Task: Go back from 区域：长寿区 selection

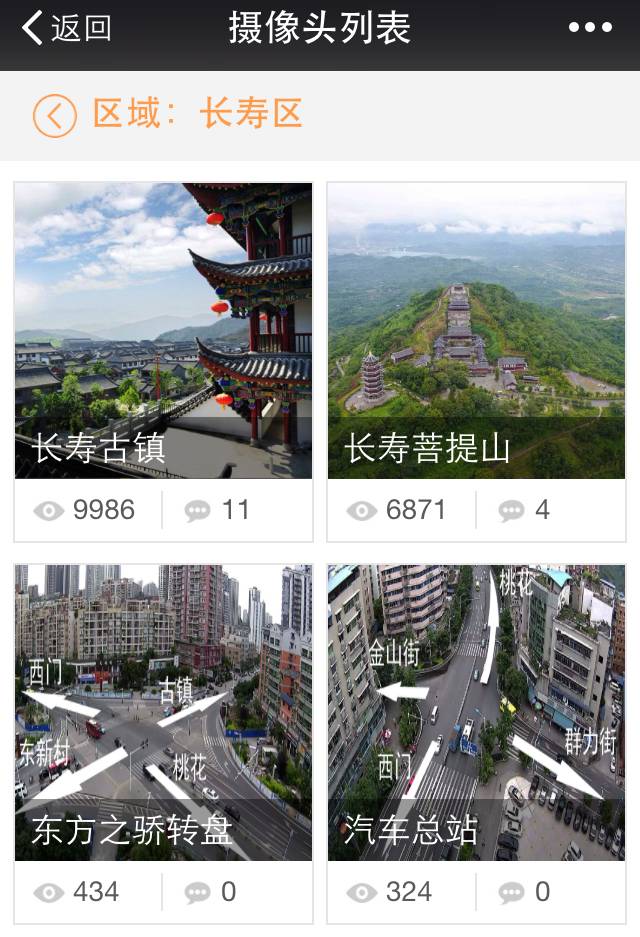Action: pos(54,115)
